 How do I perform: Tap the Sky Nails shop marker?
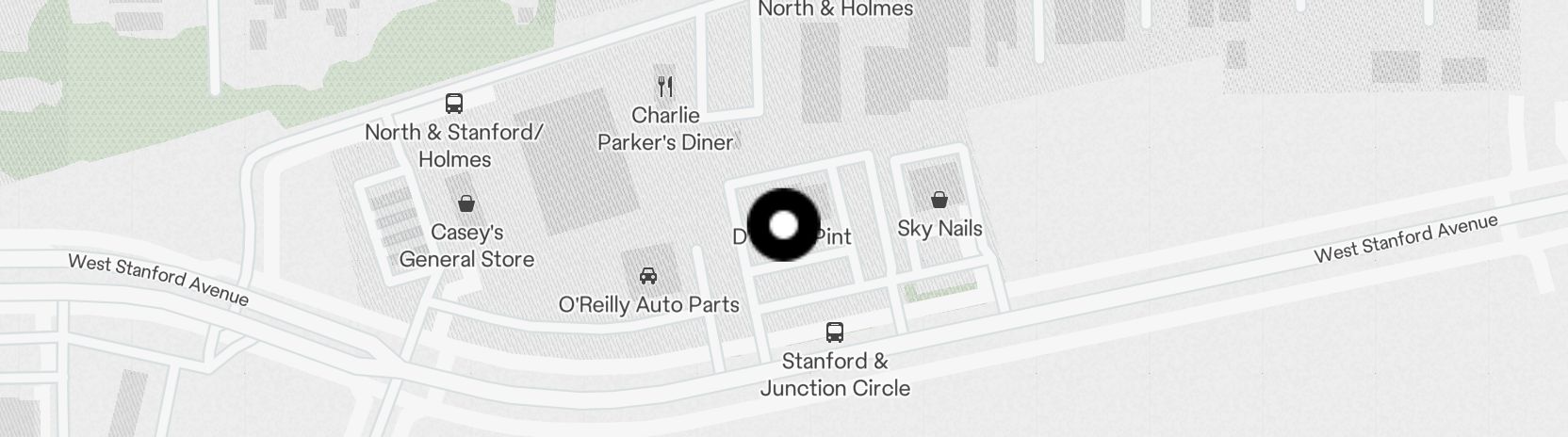pos(939,200)
